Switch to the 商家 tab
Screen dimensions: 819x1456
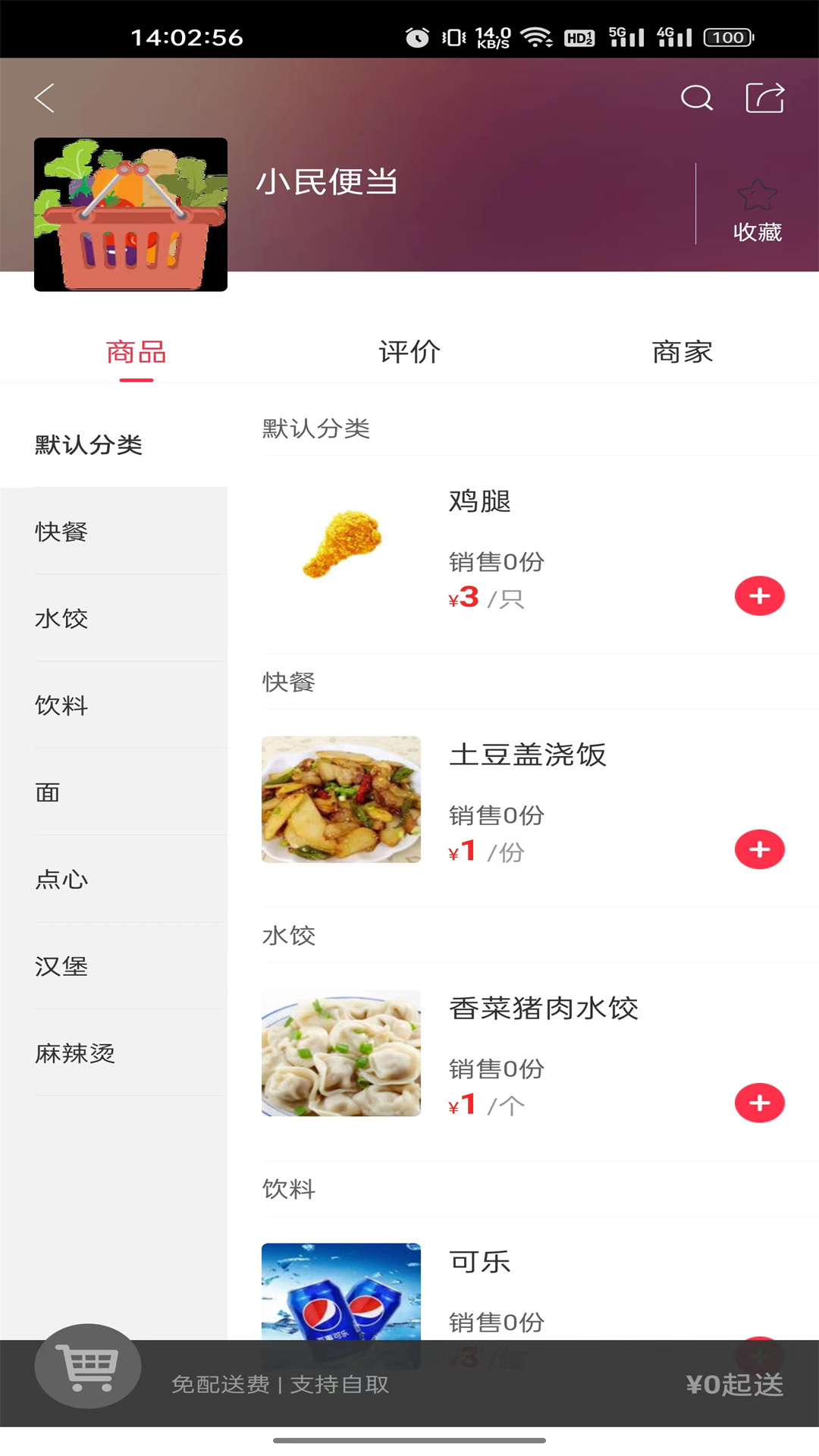[682, 352]
